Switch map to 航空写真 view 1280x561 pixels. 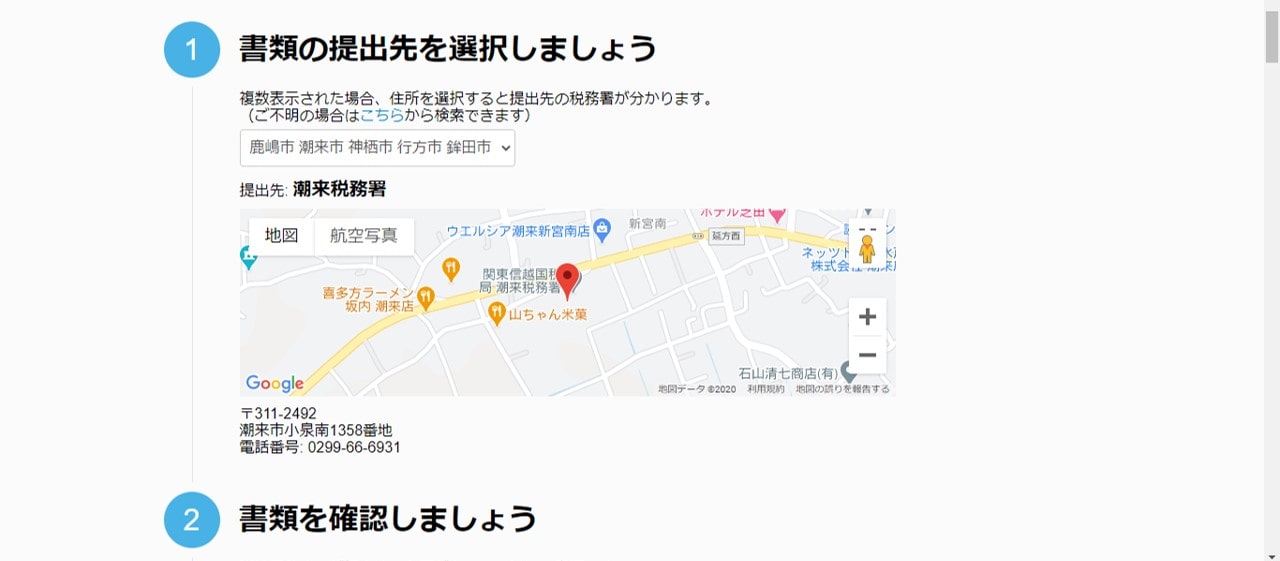point(363,236)
